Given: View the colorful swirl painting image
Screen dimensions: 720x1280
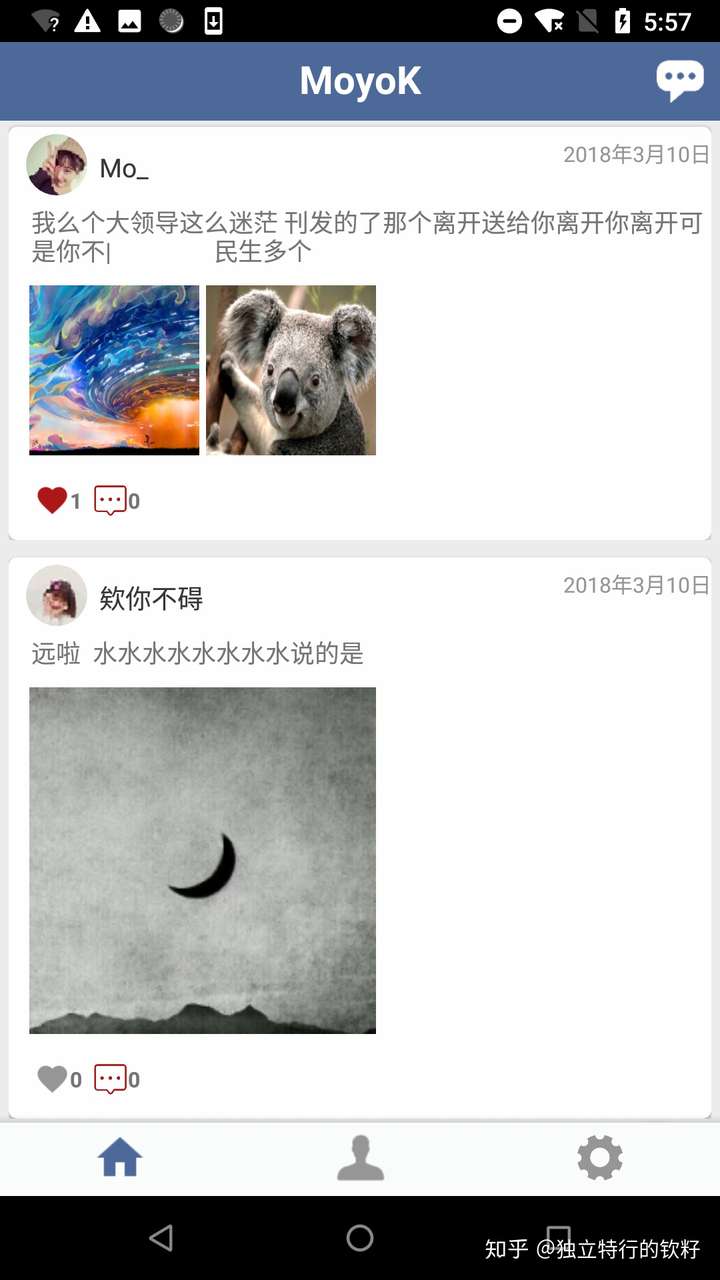Looking at the screenshot, I should click(x=114, y=370).
